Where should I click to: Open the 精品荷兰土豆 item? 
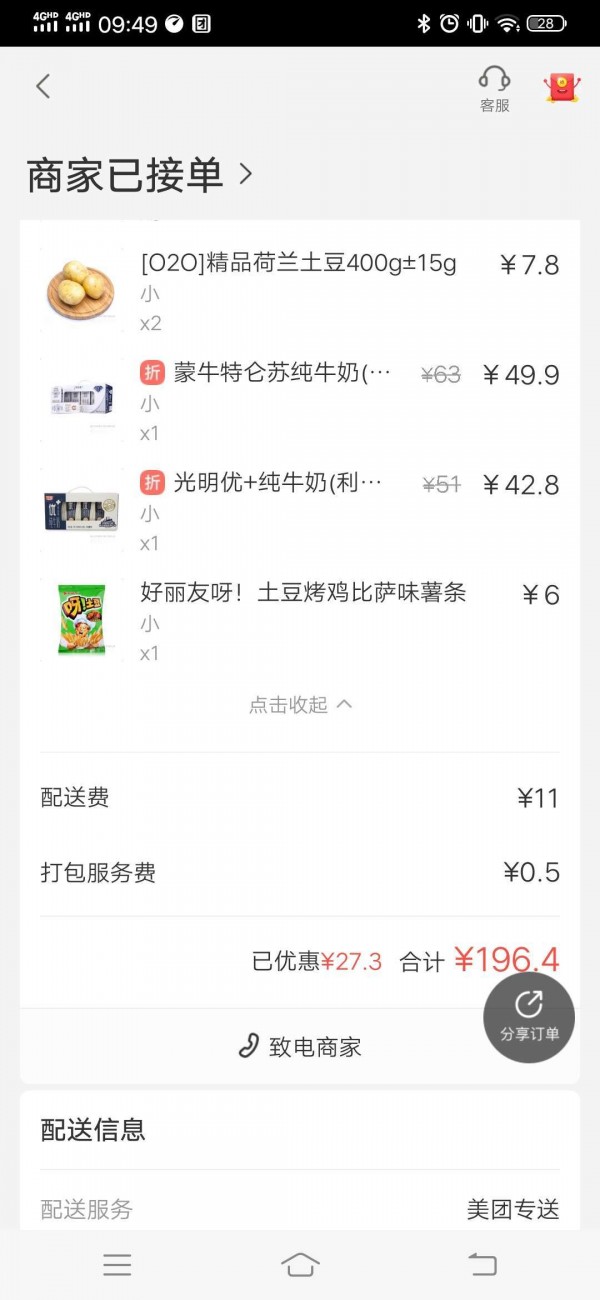300,290
